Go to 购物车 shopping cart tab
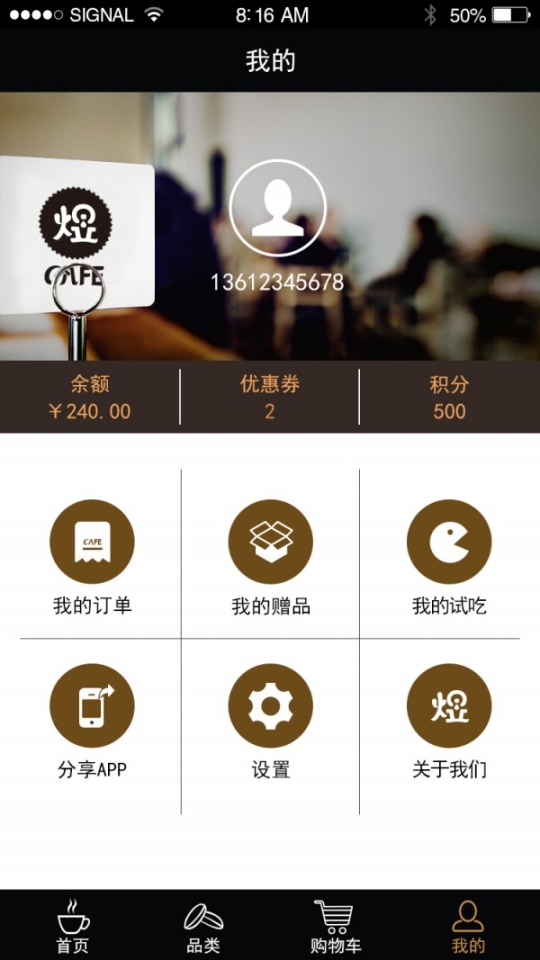This screenshot has width=540, height=960. click(335, 926)
